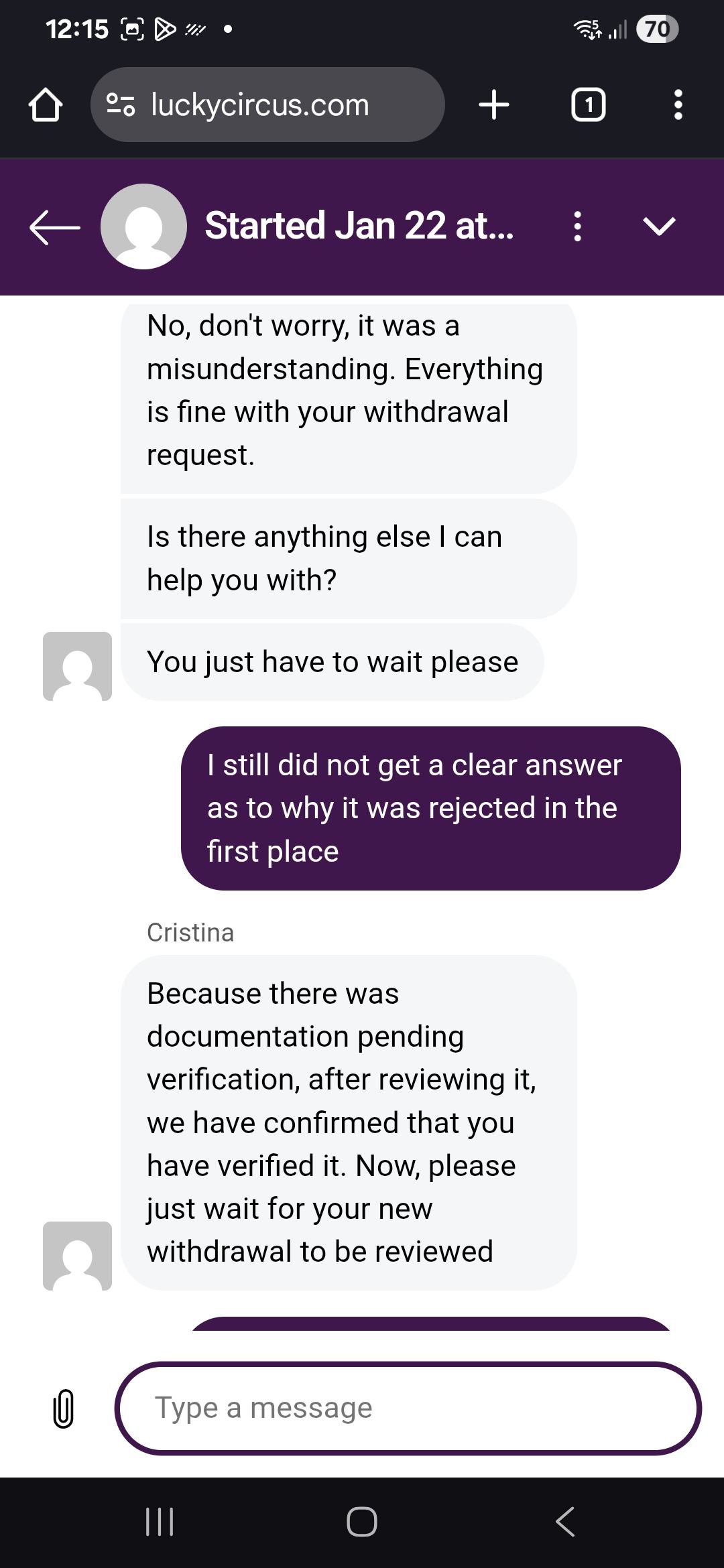724x1568 pixels.
Task: Open a new browser tab
Action: pos(494,105)
